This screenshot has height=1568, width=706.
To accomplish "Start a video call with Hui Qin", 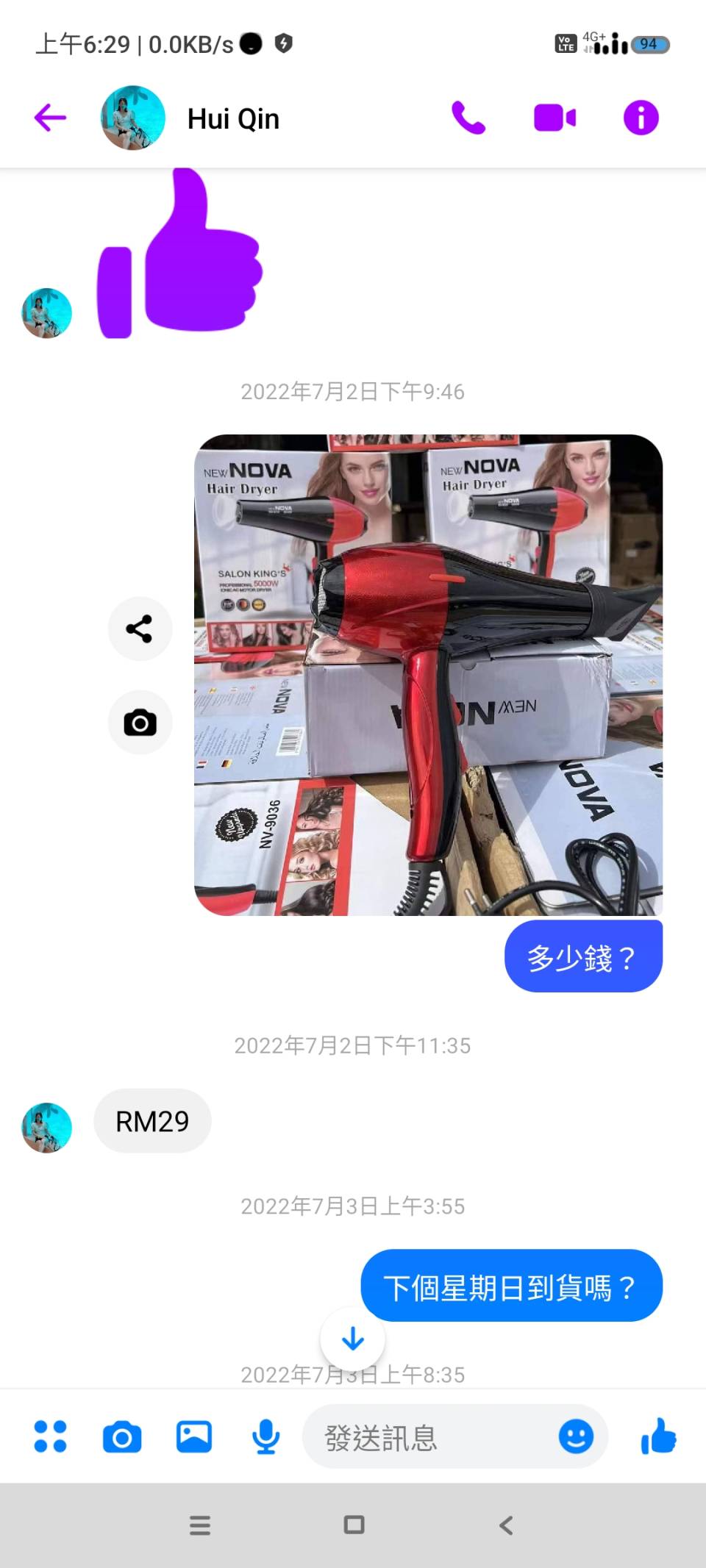I will click(555, 118).
